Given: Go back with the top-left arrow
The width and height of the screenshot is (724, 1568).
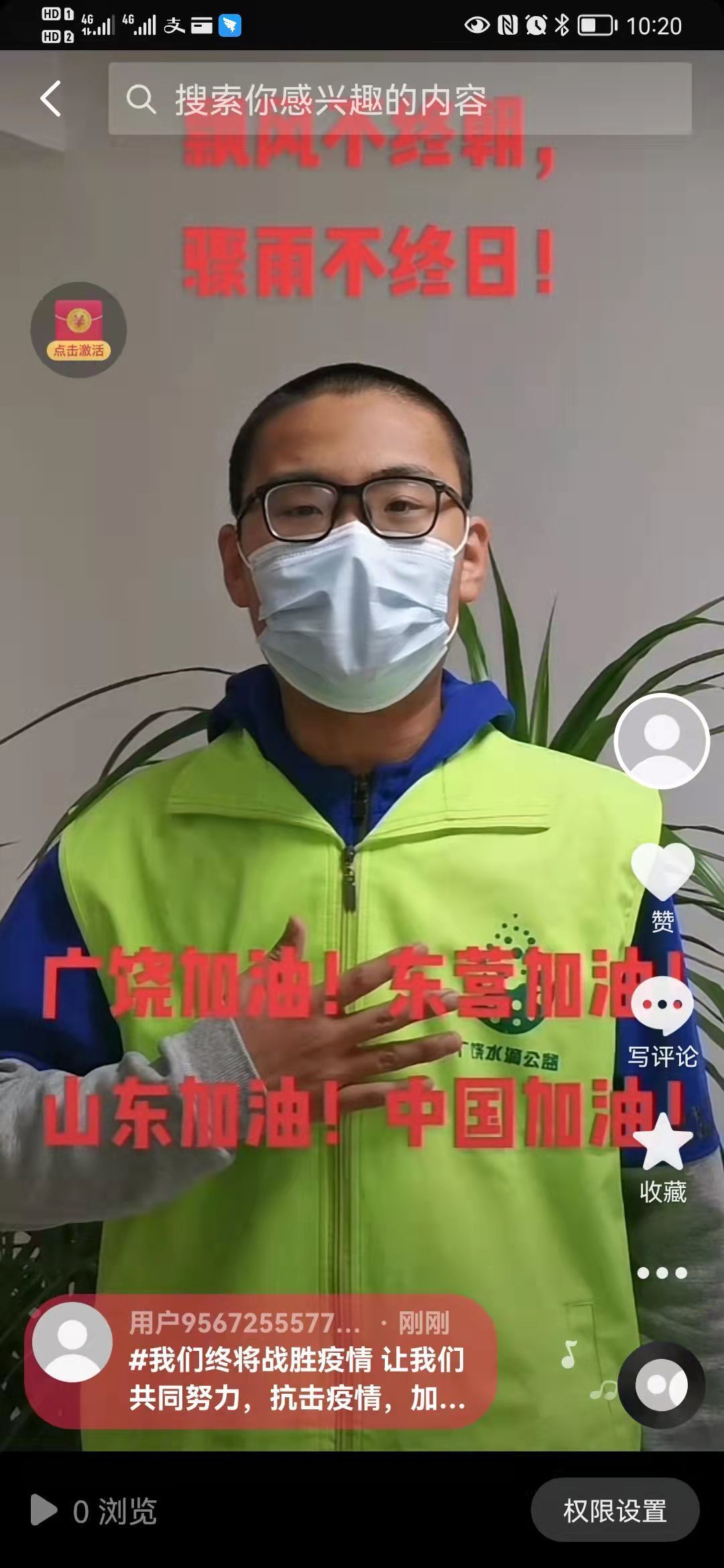Looking at the screenshot, I should 51,99.
